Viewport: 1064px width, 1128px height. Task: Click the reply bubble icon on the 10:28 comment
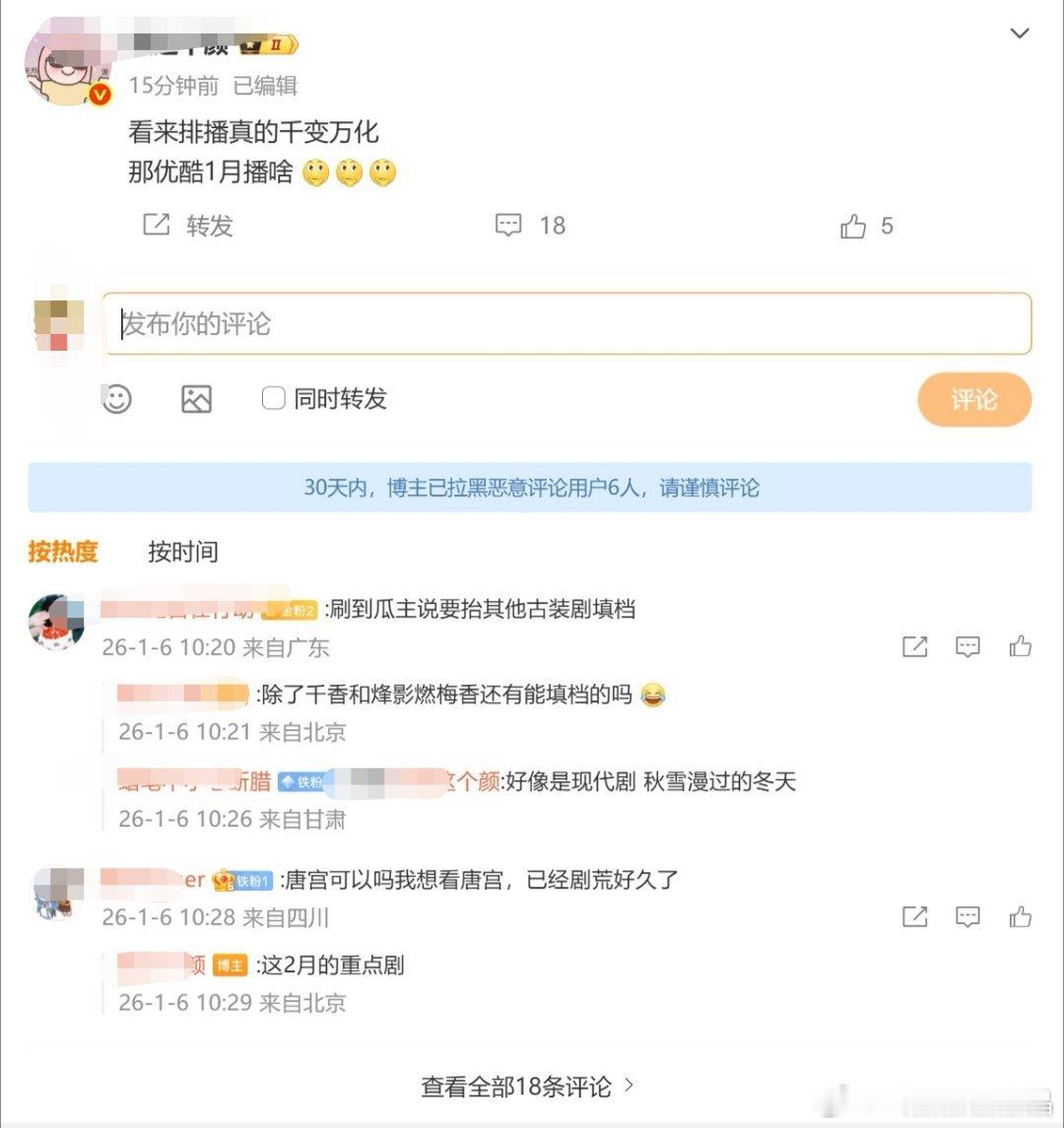[x=967, y=915]
